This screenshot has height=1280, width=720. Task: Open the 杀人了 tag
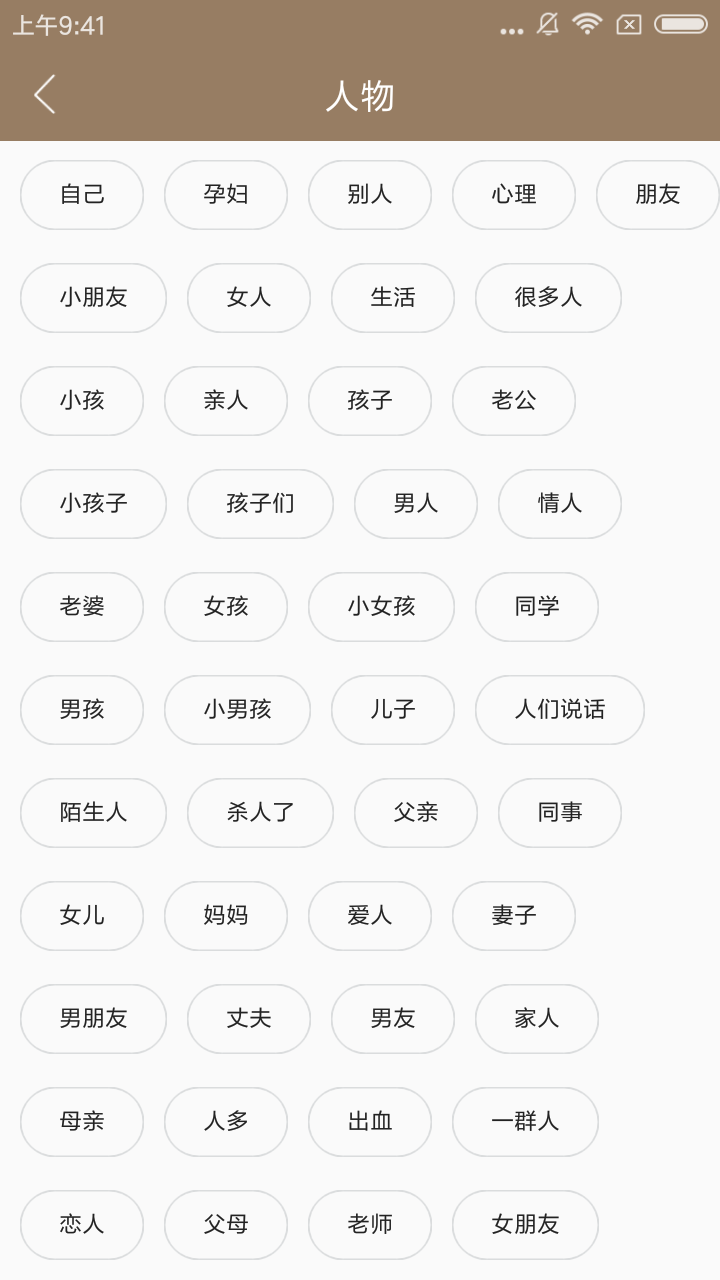(x=260, y=813)
